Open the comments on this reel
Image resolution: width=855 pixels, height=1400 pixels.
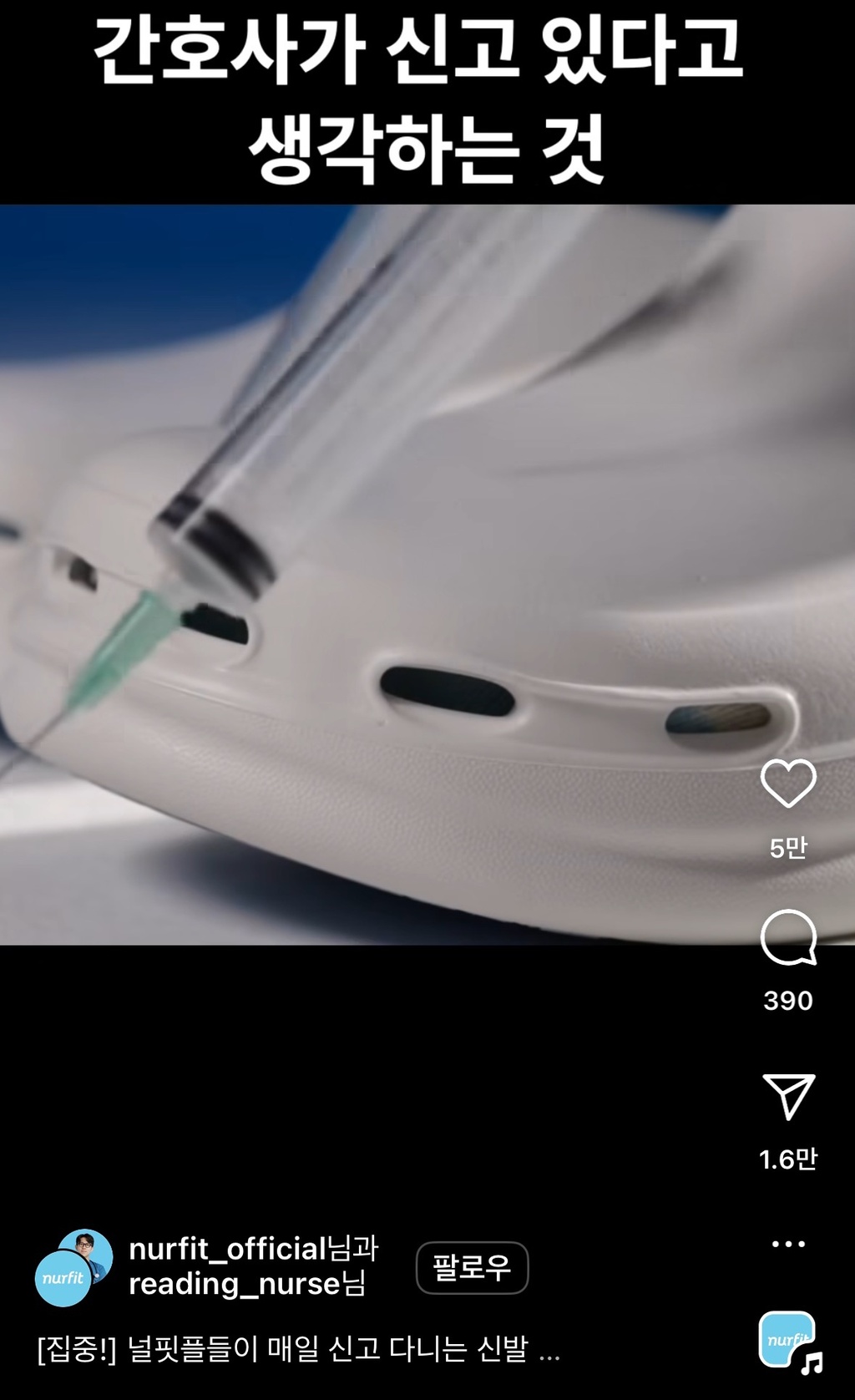pyautogui.click(x=787, y=937)
